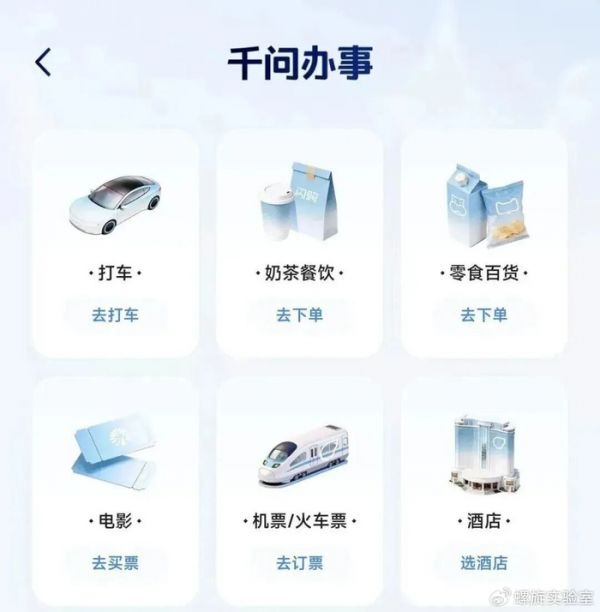The height and width of the screenshot is (612, 600).
Task: Select a hotel with 选酒店
Action: pos(484,563)
